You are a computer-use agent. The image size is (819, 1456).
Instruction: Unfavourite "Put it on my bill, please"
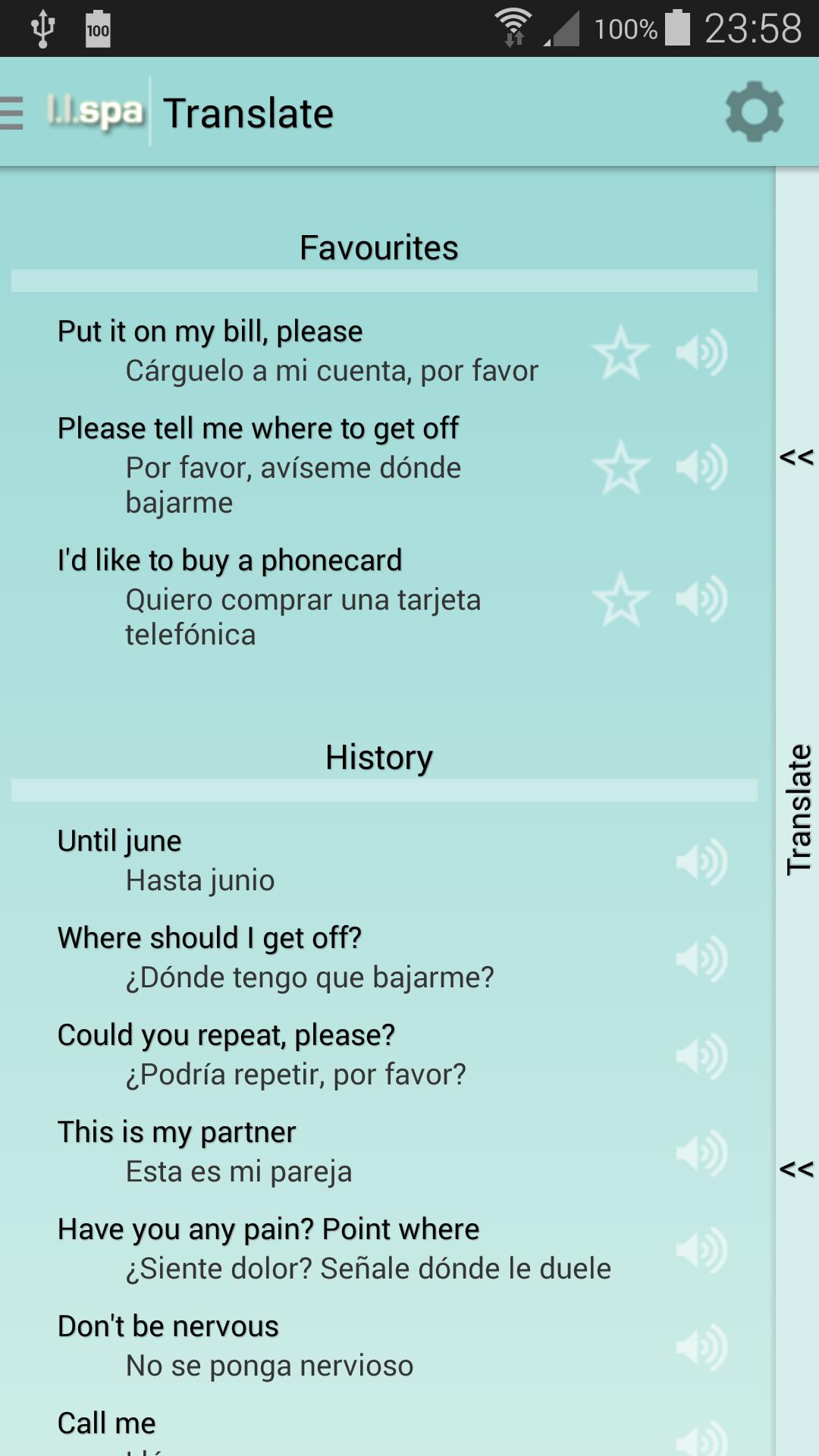click(620, 351)
